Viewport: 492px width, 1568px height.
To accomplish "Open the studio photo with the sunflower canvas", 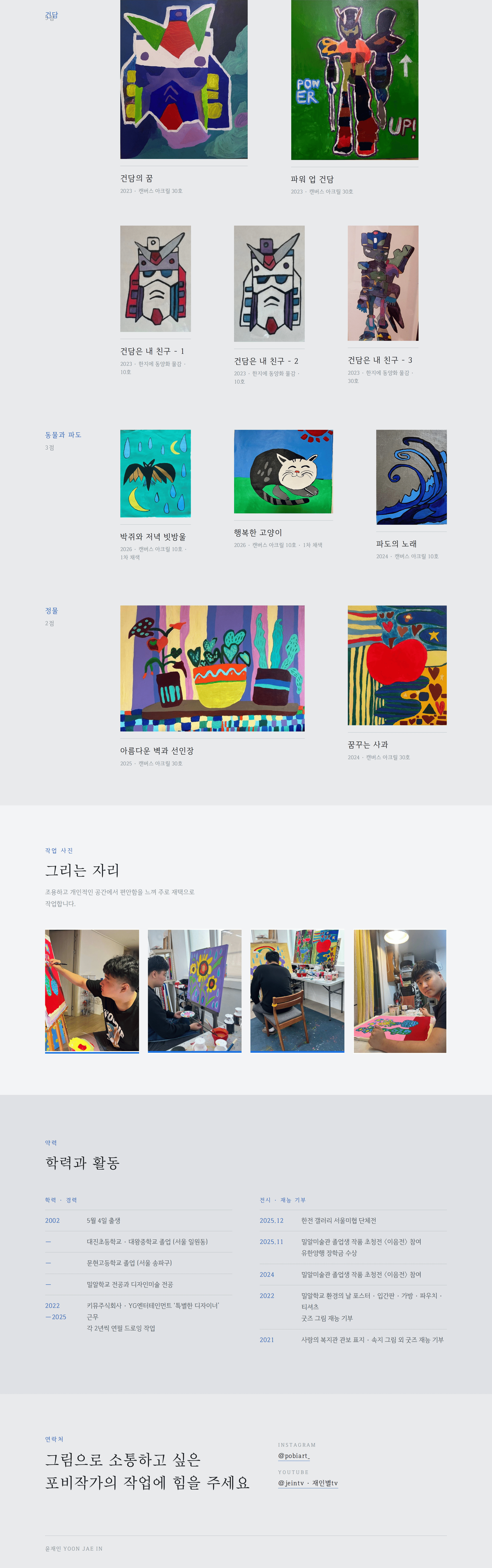I will pyautogui.click(x=195, y=991).
